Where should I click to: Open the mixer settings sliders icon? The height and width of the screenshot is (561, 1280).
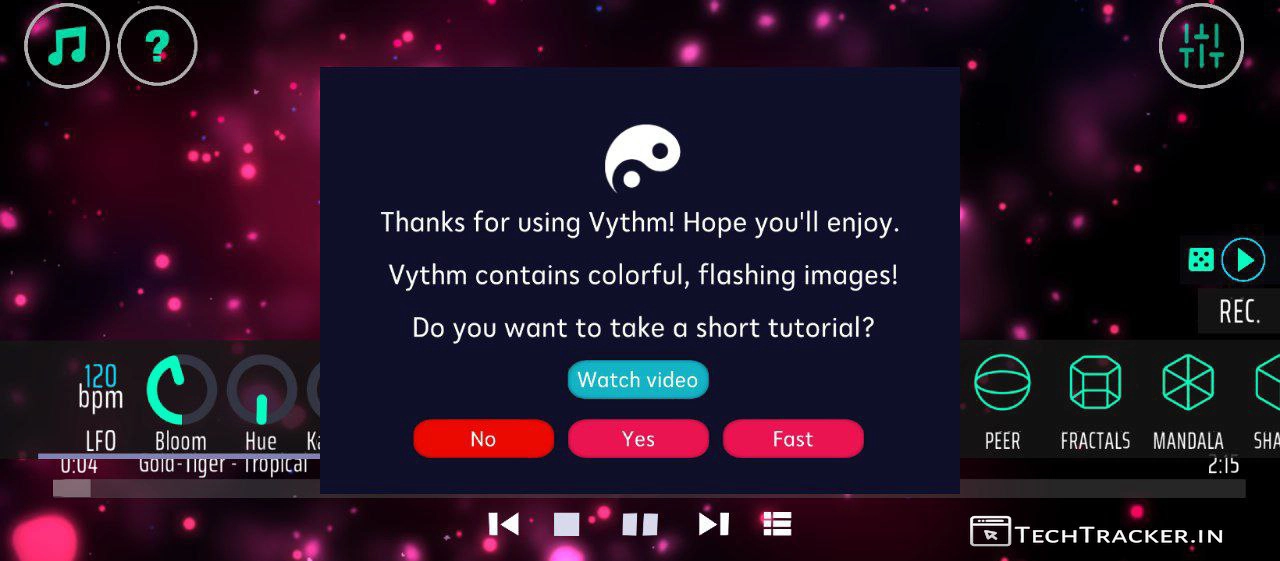pyautogui.click(x=1201, y=46)
